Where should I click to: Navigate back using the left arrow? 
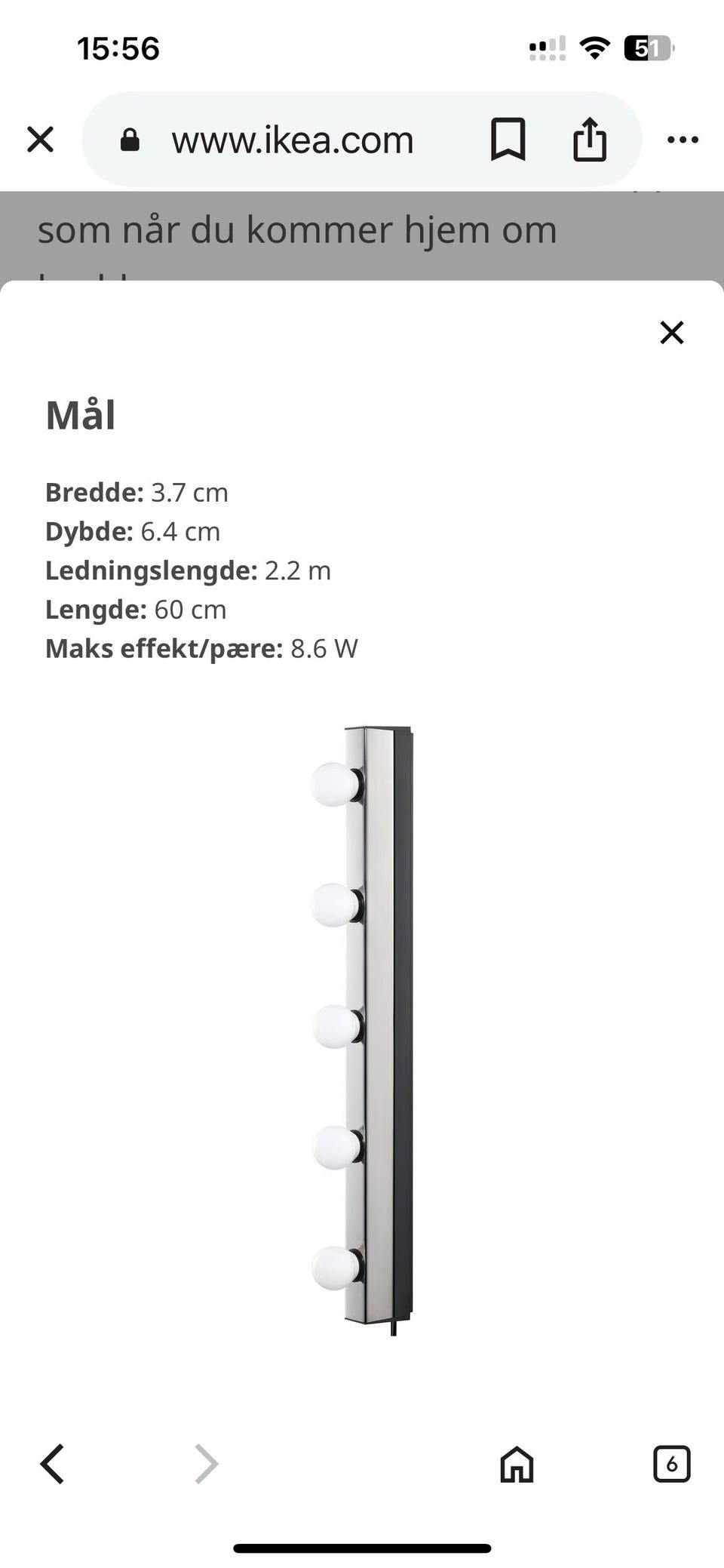click(51, 1465)
